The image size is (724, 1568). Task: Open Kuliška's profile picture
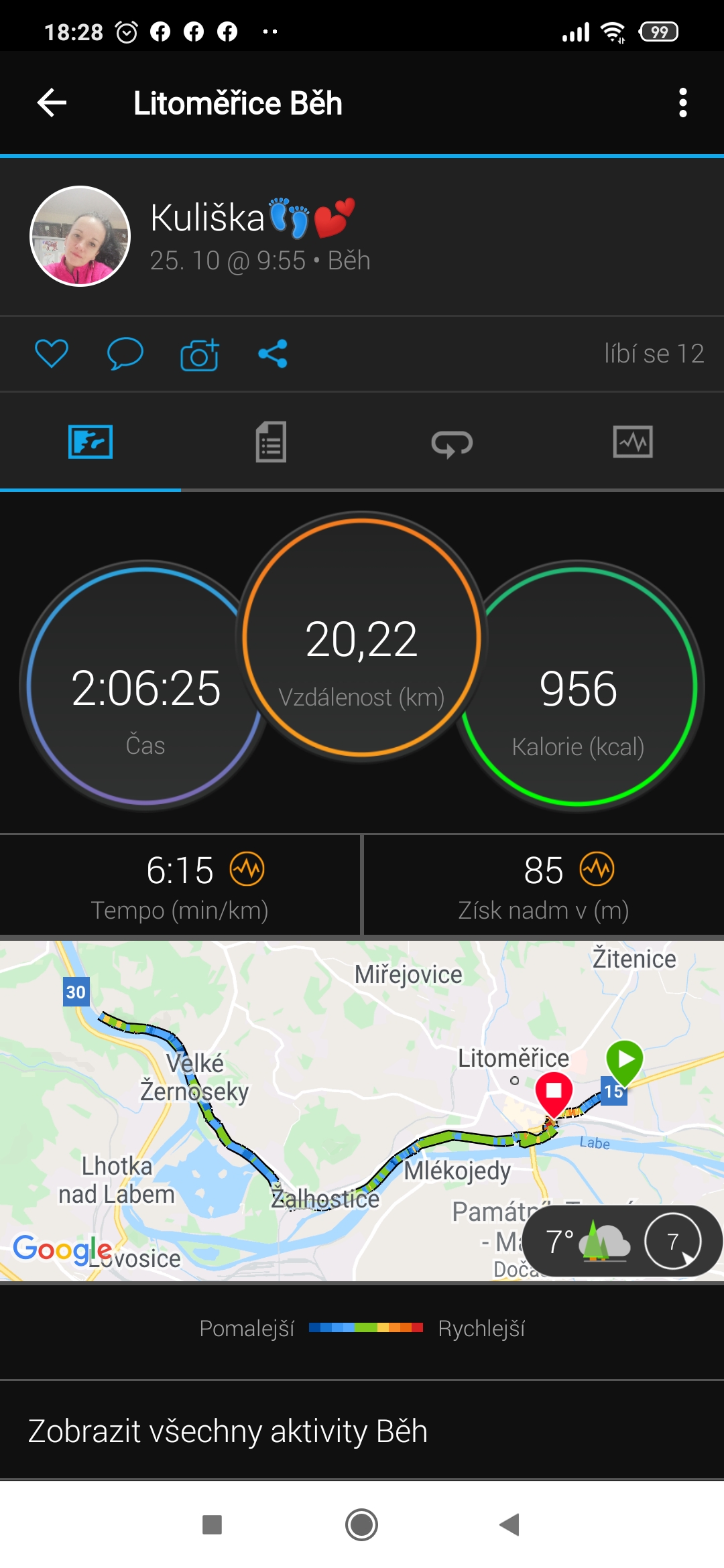80,236
